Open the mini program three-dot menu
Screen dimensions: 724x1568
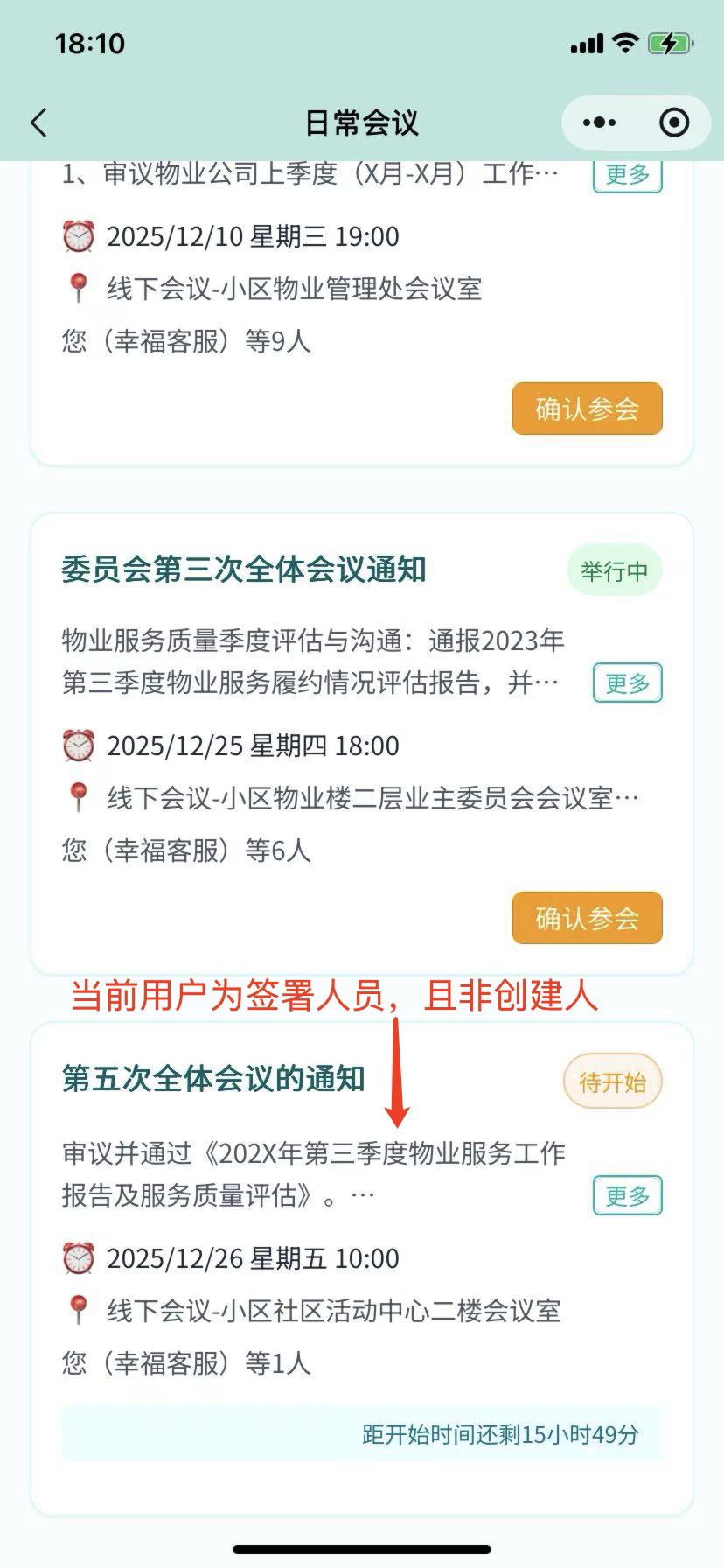pyautogui.click(x=599, y=122)
